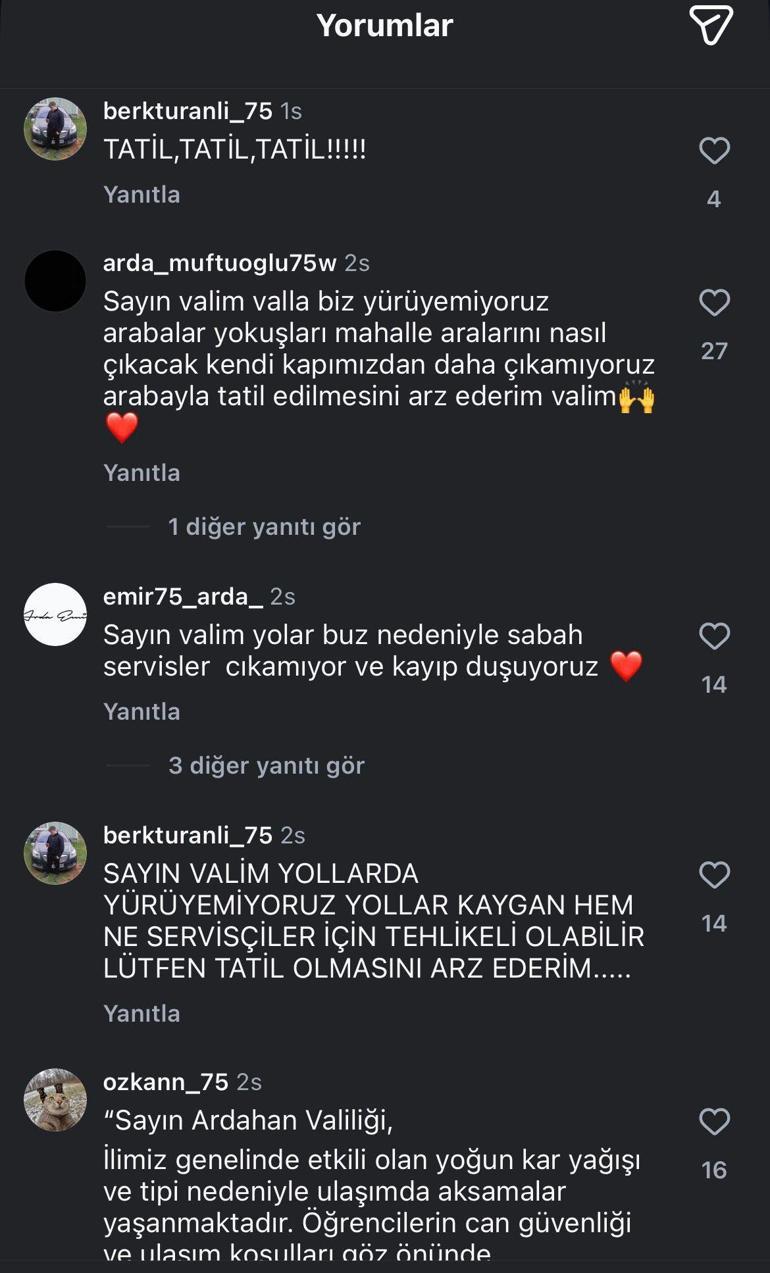The image size is (770, 1273).
Task: Open the share comments icon
Action: click(712, 25)
